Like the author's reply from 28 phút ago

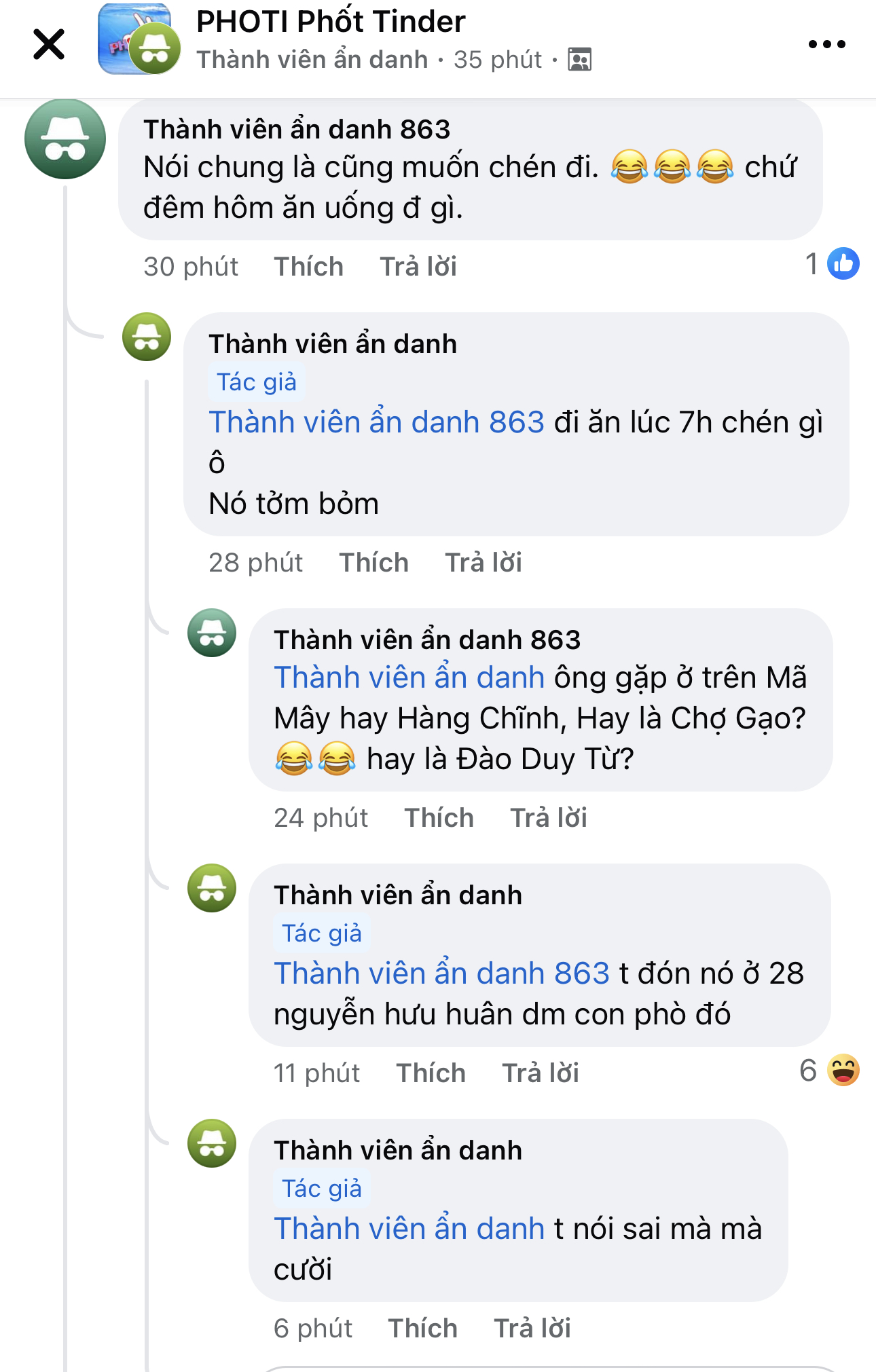coord(373,563)
